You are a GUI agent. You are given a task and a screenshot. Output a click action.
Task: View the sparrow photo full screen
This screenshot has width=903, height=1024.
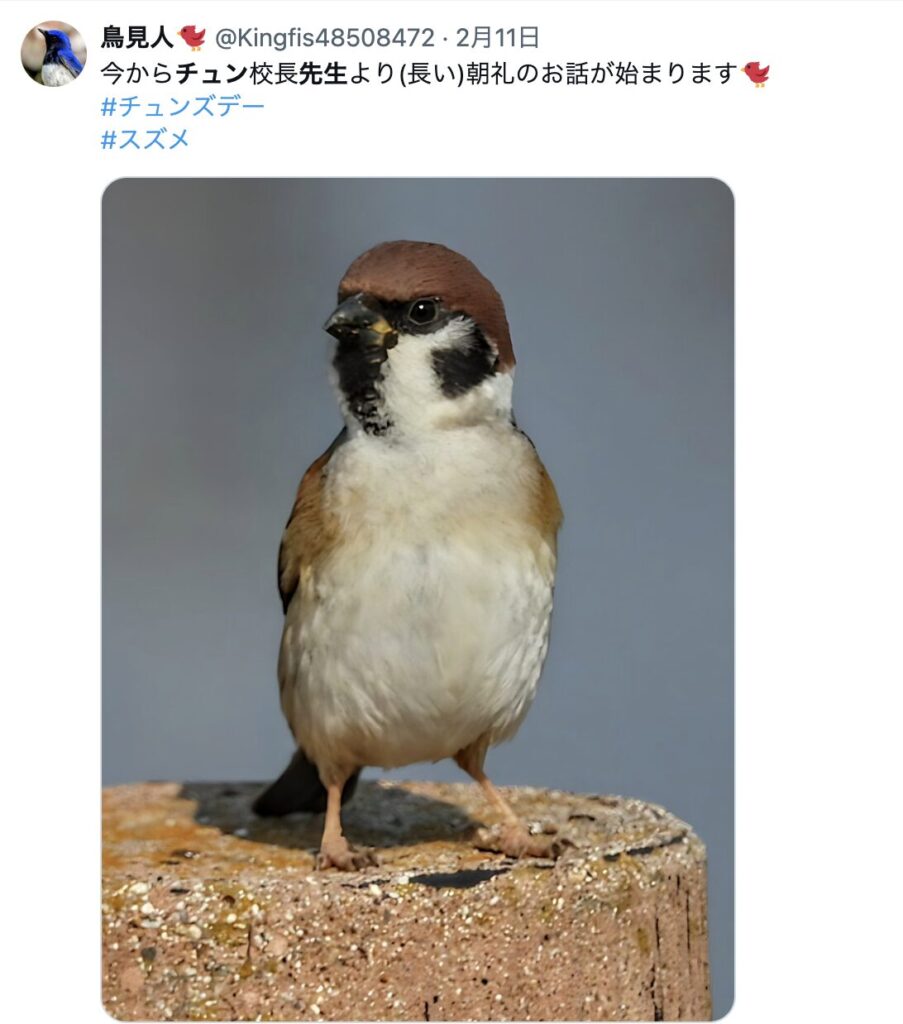[417, 598]
